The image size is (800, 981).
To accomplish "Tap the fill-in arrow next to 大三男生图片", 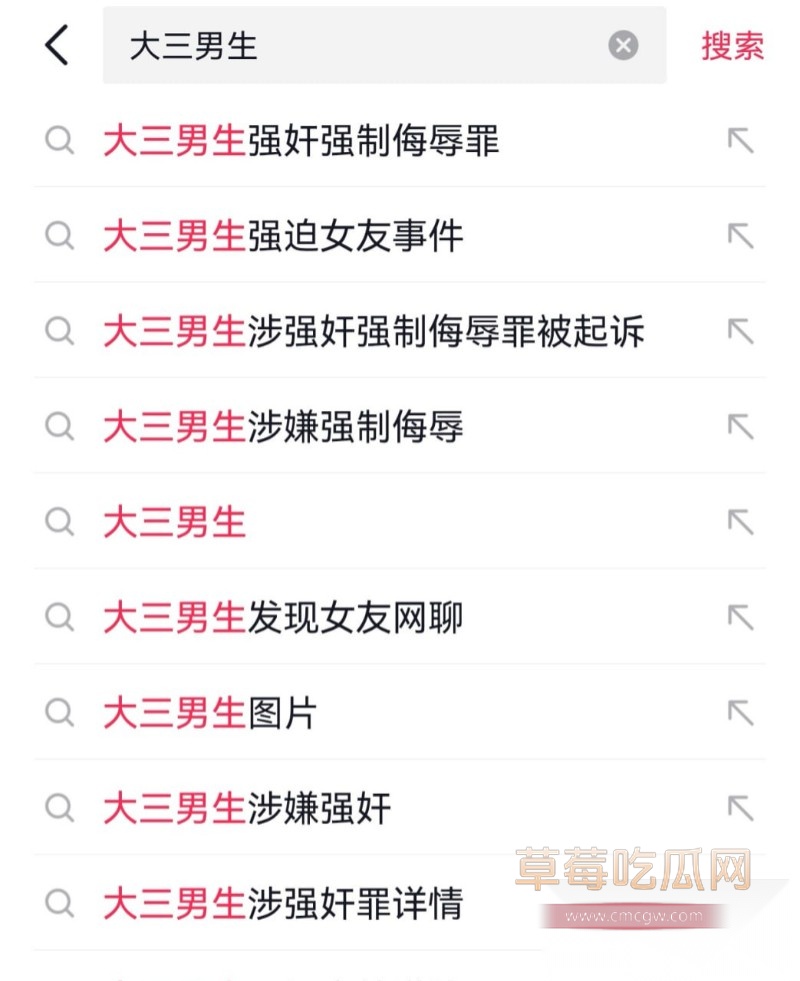I will pyautogui.click(x=740, y=713).
